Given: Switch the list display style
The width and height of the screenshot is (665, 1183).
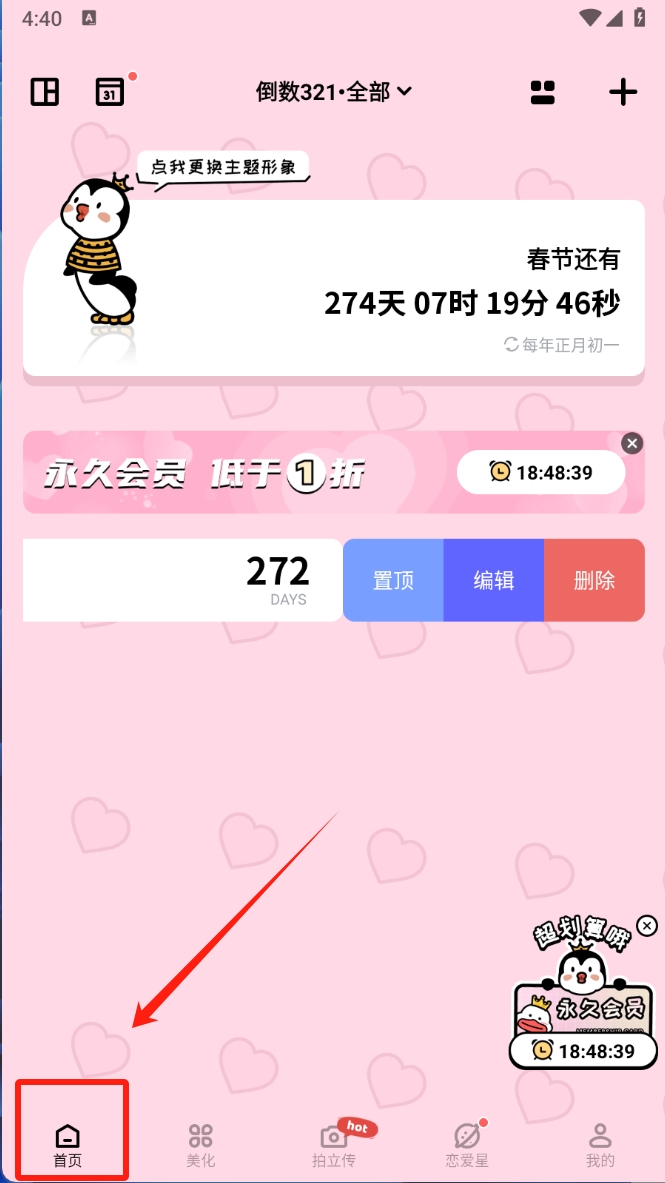Looking at the screenshot, I should coord(542,92).
